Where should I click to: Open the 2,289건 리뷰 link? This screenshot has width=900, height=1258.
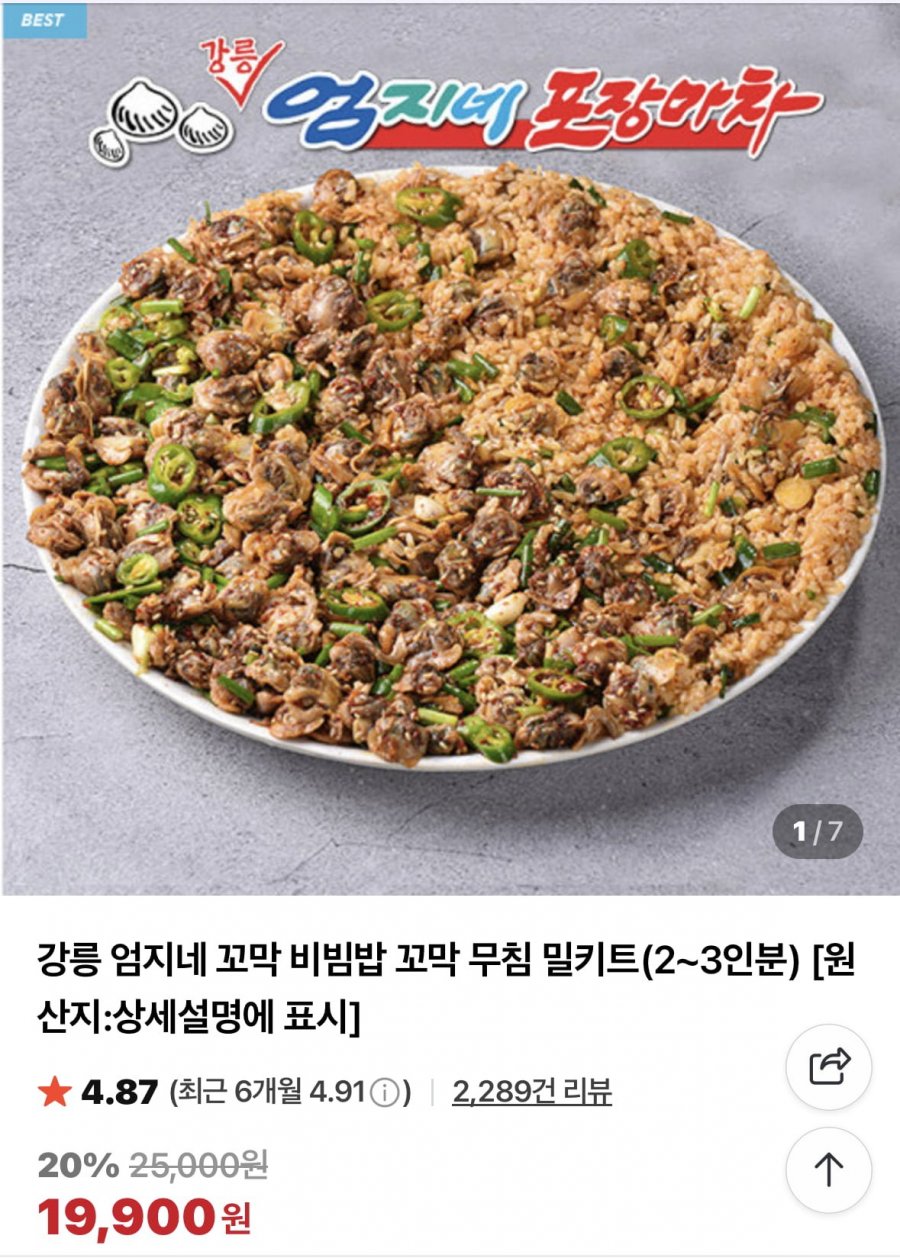tap(532, 1092)
